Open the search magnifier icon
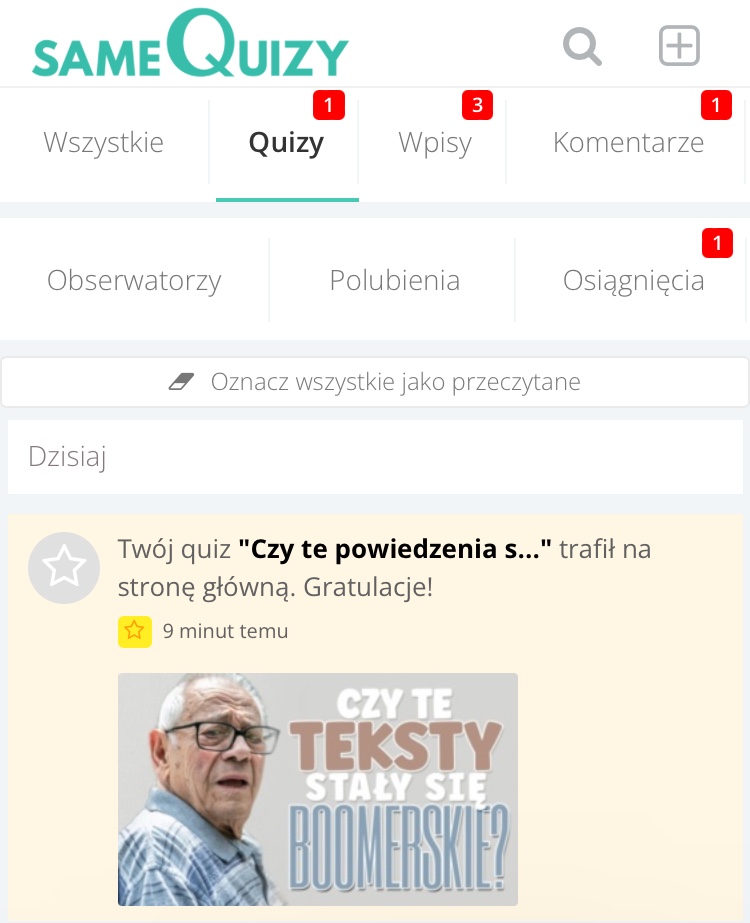750x923 pixels. (x=582, y=46)
